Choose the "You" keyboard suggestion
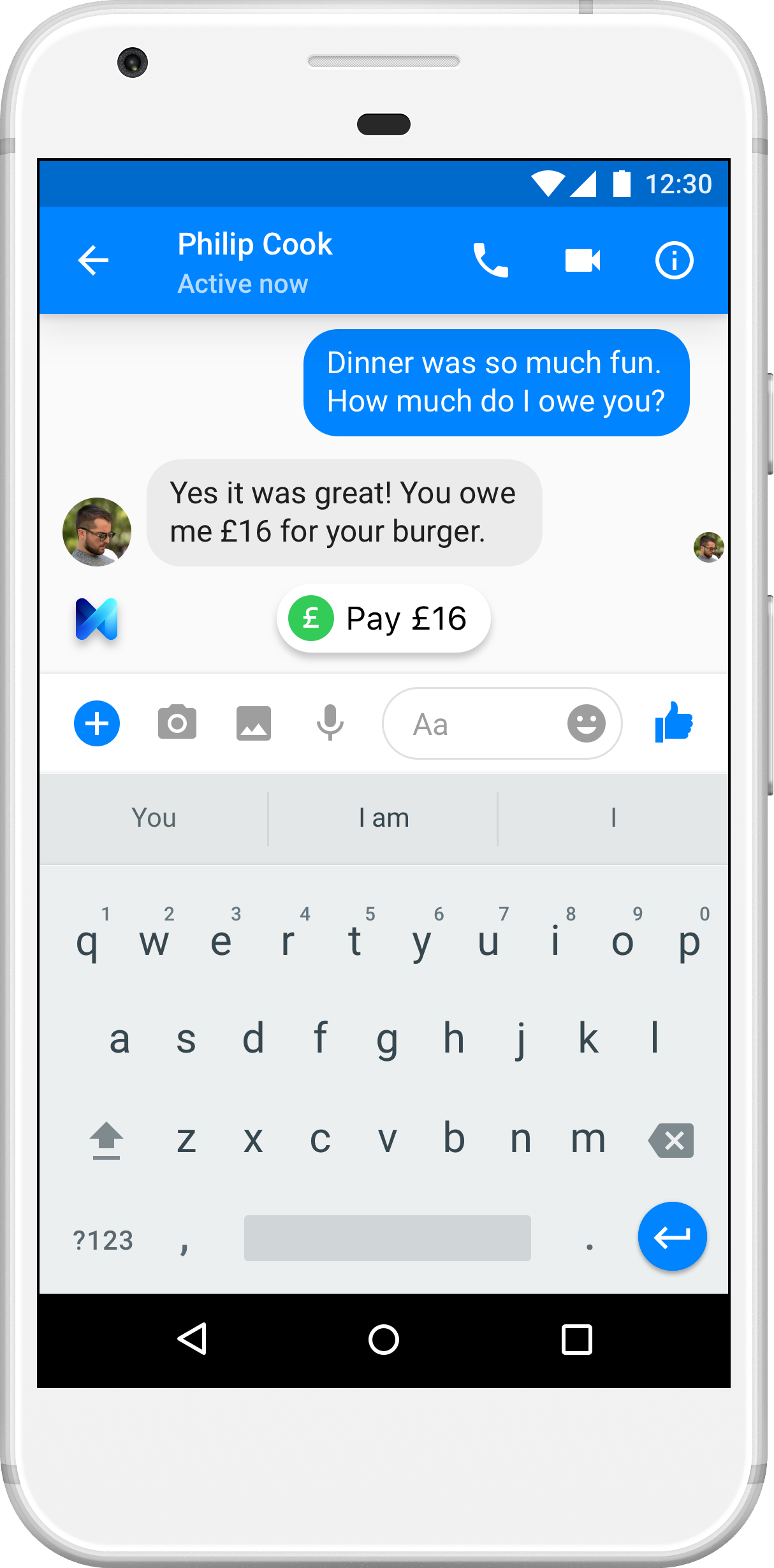 pyautogui.click(x=154, y=818)
